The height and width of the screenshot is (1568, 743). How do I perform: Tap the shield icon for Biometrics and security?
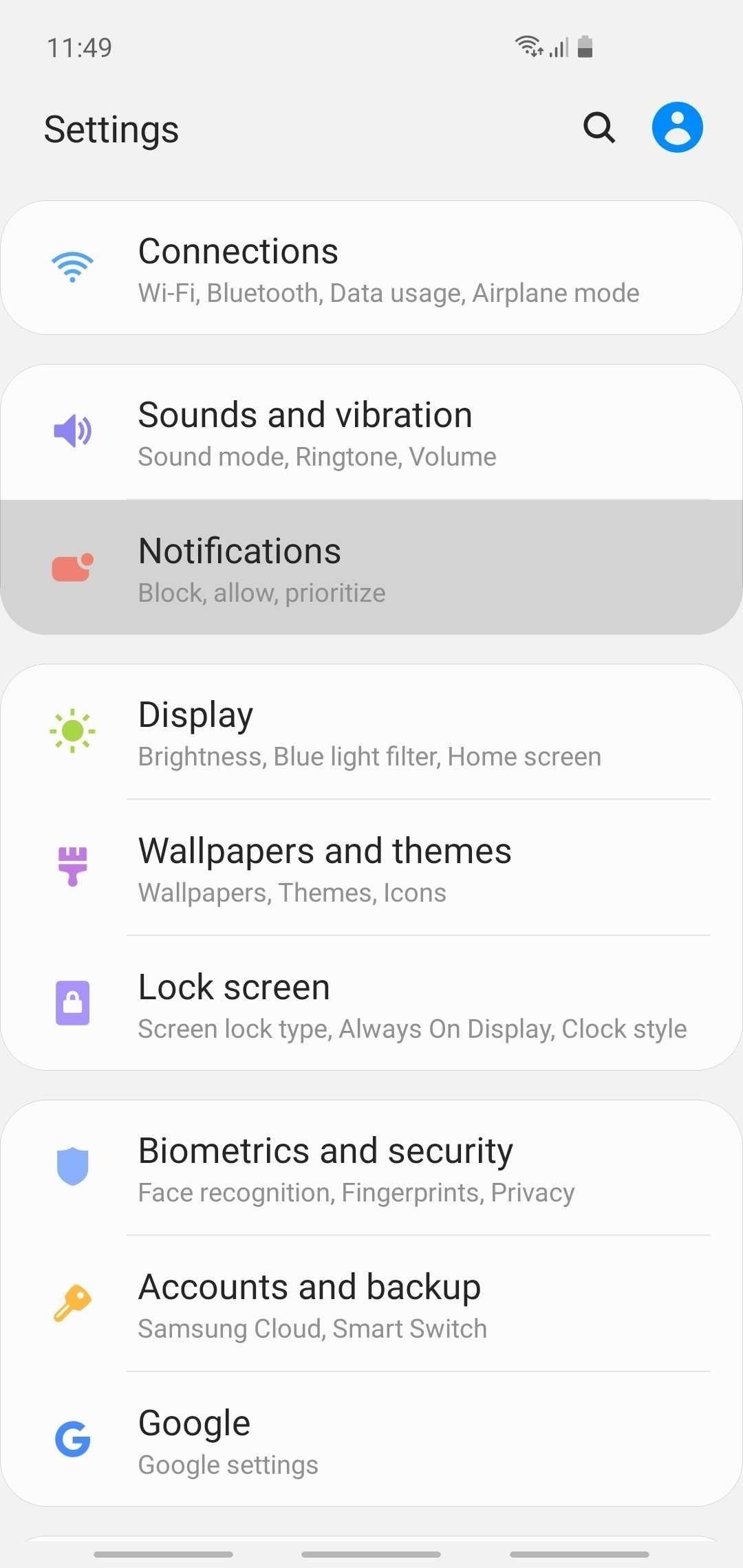[x=72, y=1166]
